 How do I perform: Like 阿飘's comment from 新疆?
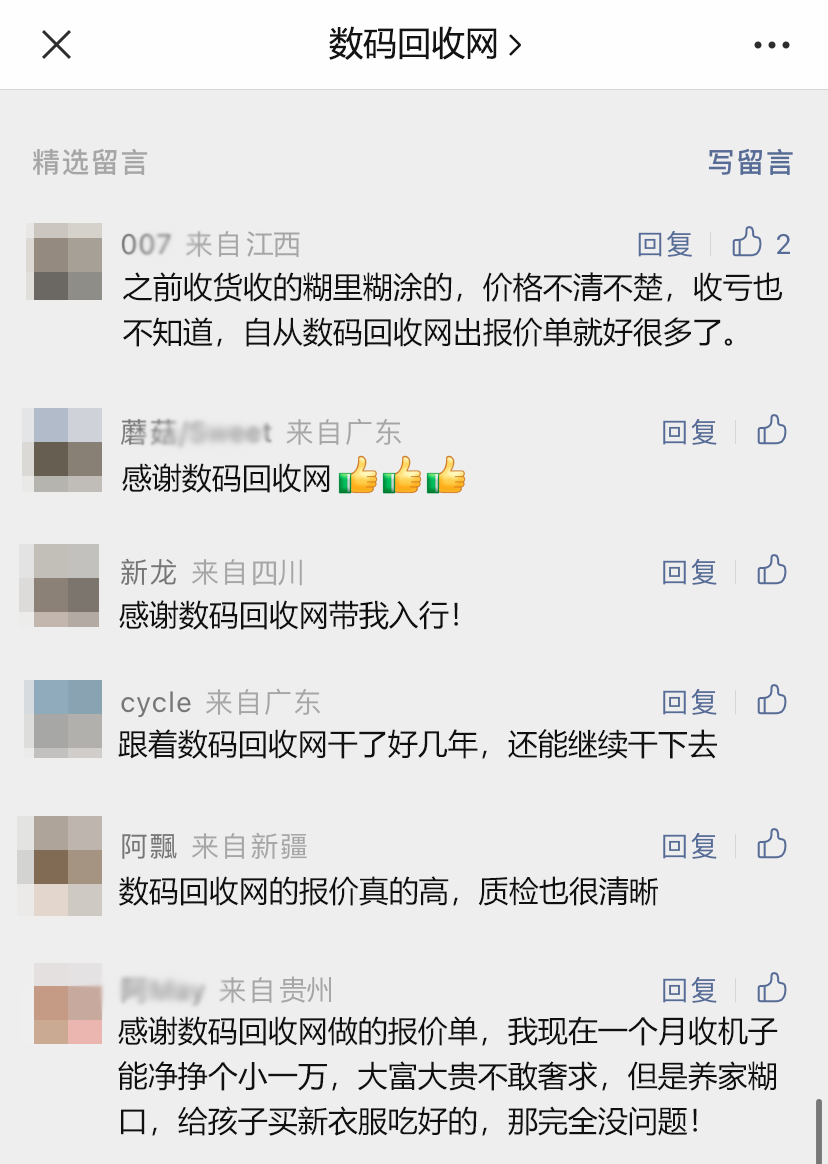[772, 845]
